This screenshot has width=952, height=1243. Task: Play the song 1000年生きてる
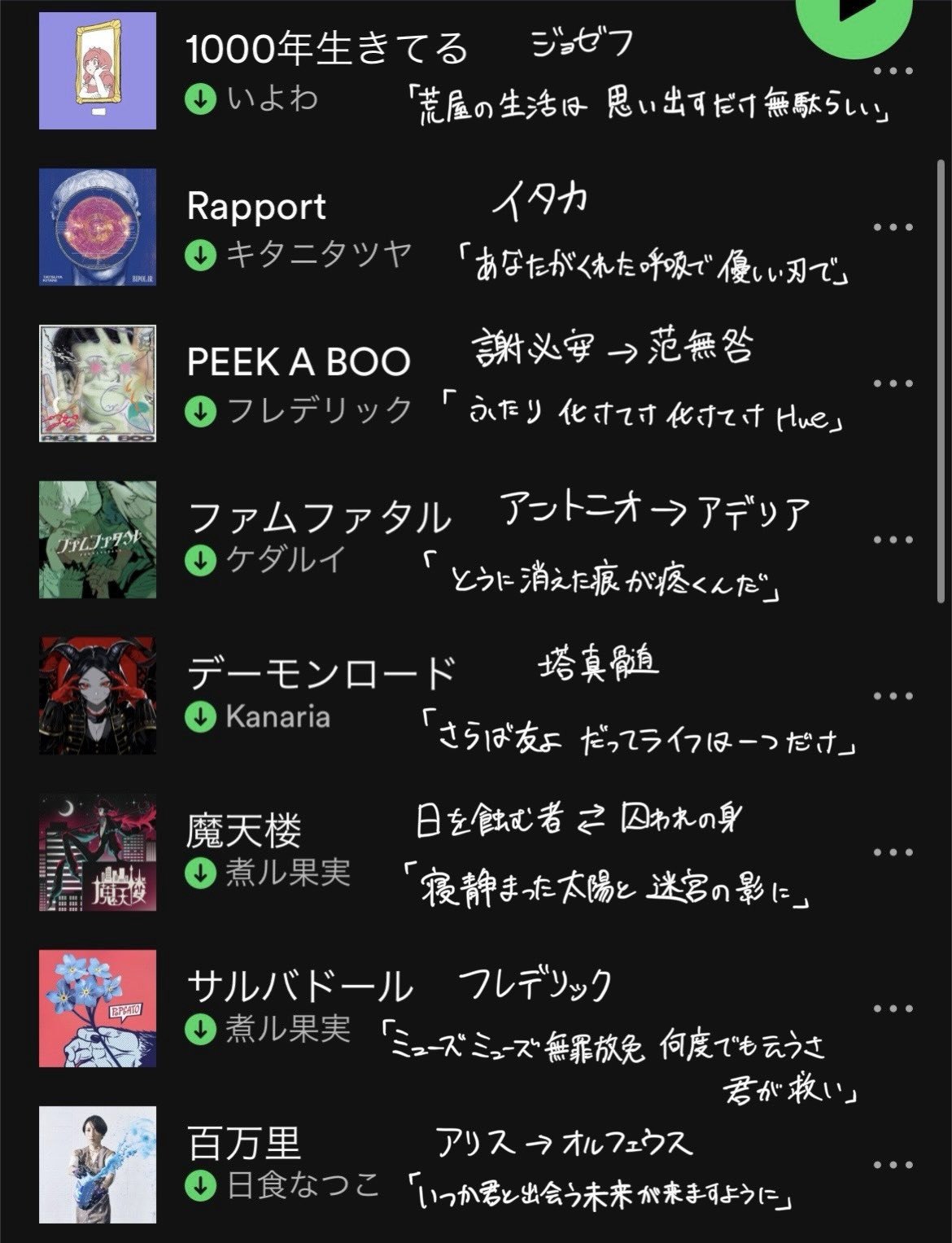327,49
